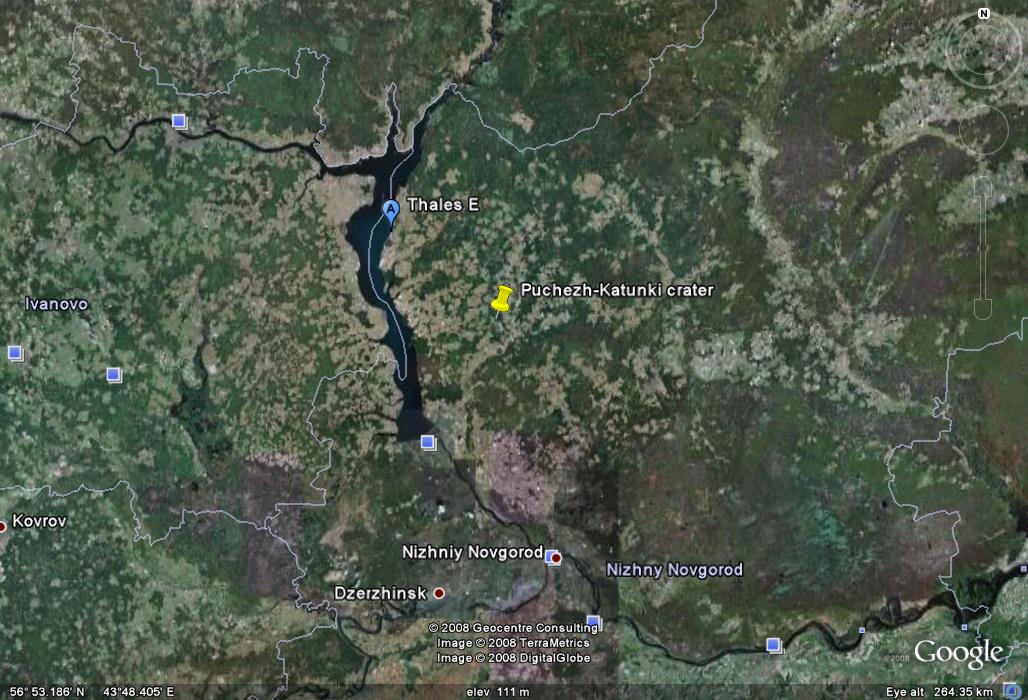Tap the zoom slider control
The height and width of the screenshot is (700, 1028).
983,250
